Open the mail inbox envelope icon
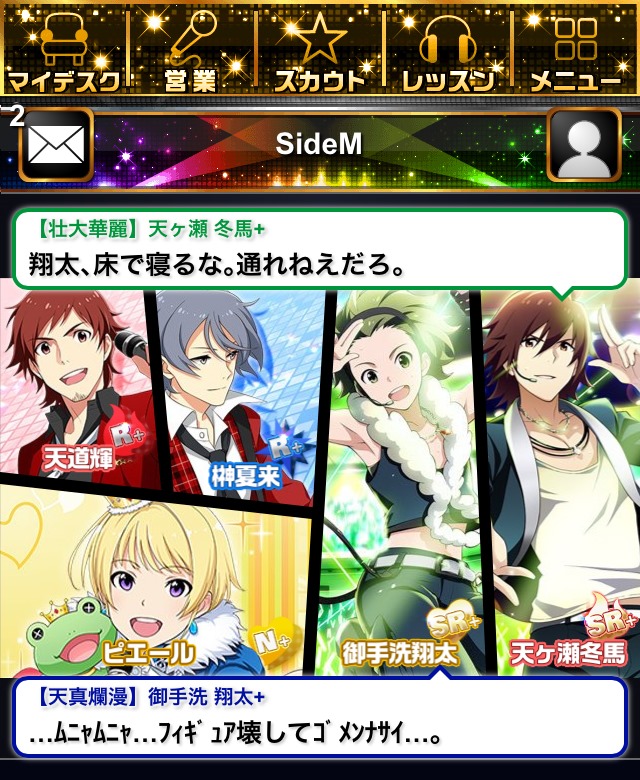 click(56, 144)
